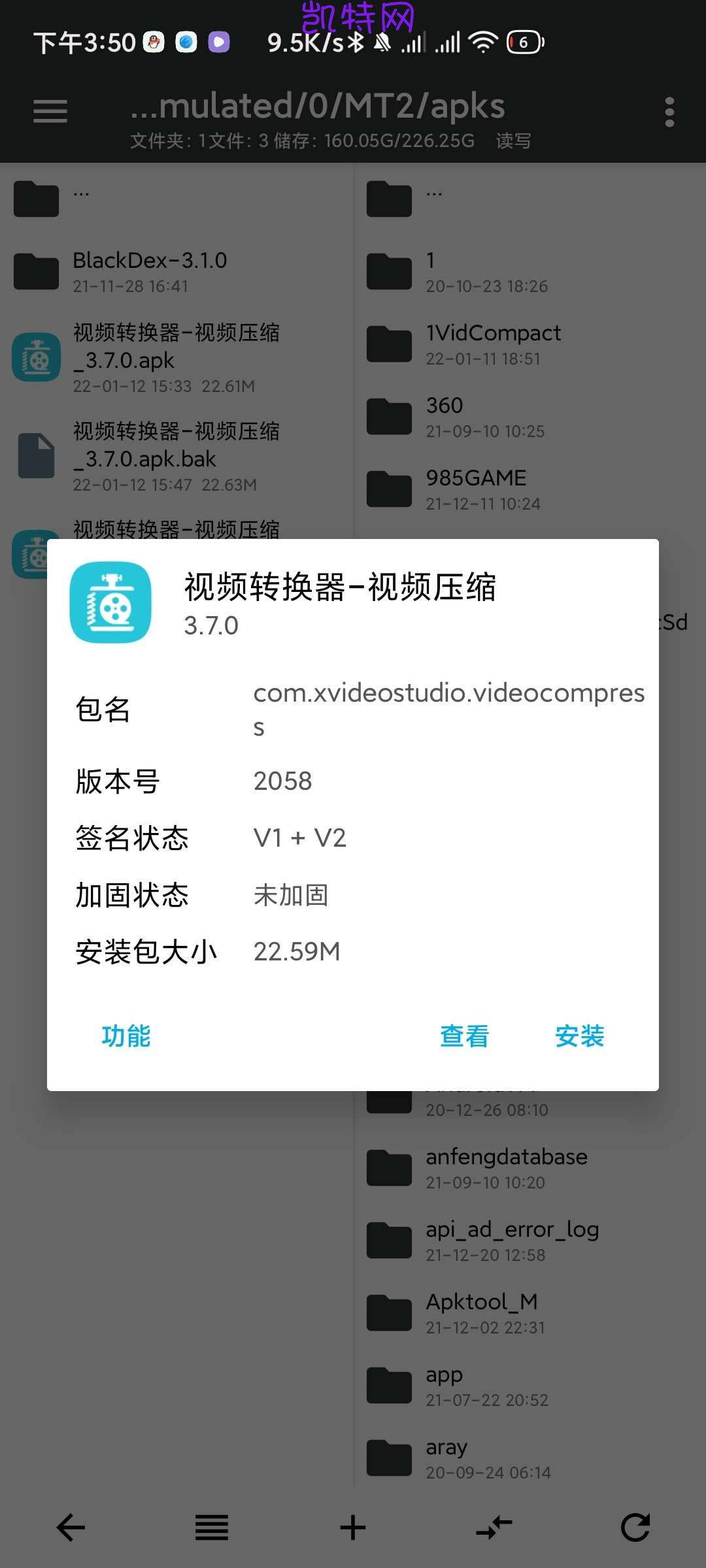Tap the plus icon to create new
This screenshot has height=1568, width=706.
pos(353,1528)
